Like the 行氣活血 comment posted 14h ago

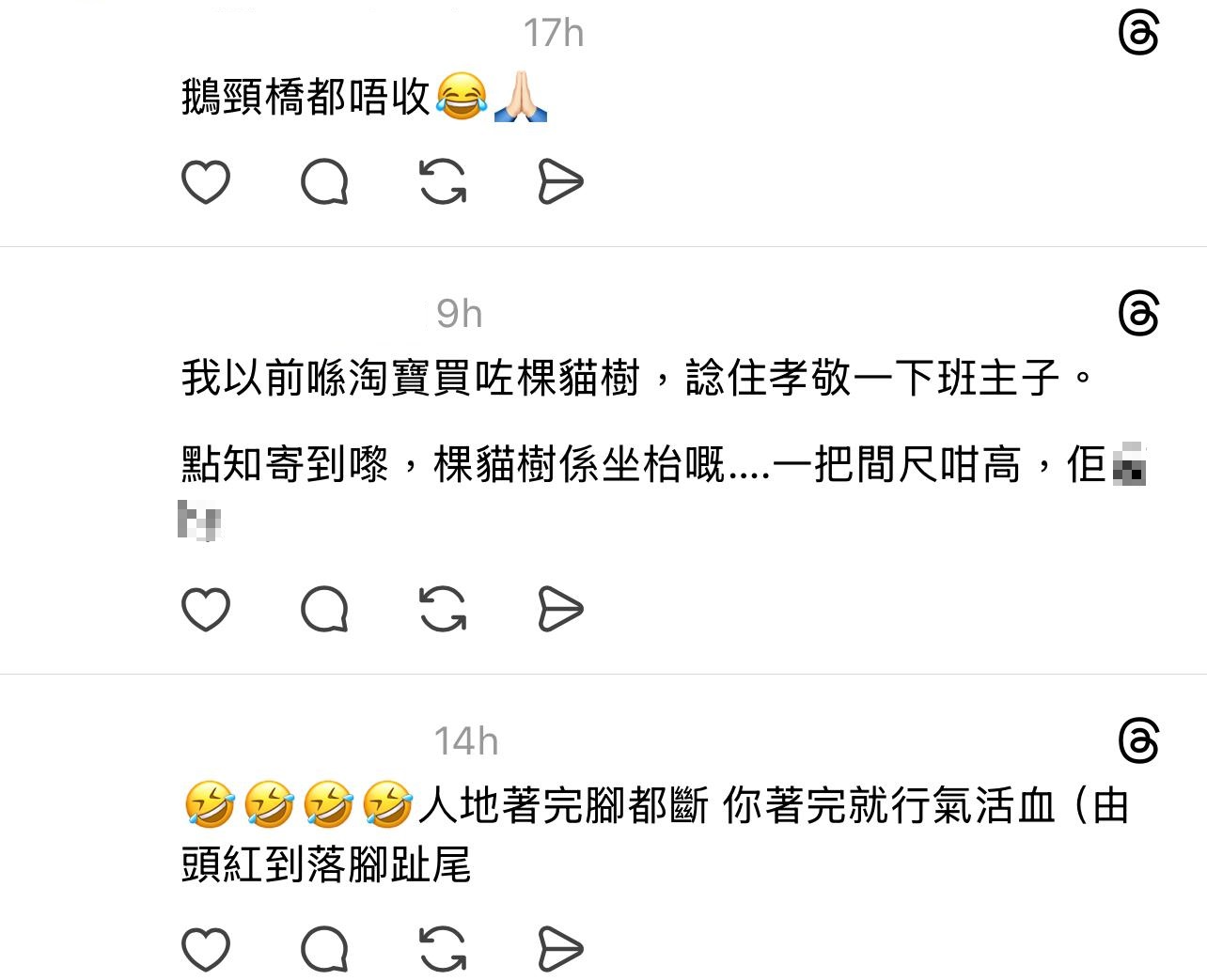[x=206, y=949]
